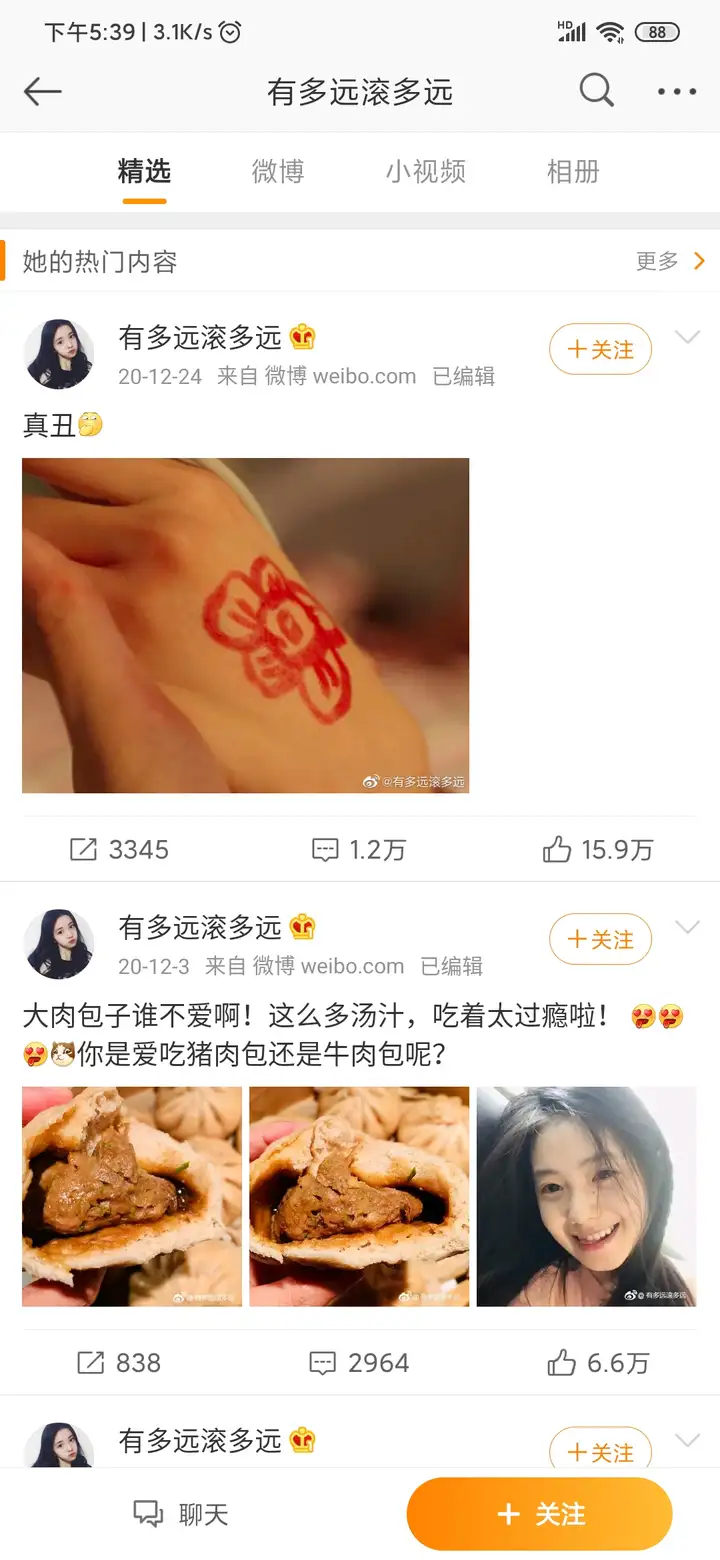Open the selfie photo in the 大肉包子 post
This screenshot has height=1560, width=720.
pos(586,1196)
